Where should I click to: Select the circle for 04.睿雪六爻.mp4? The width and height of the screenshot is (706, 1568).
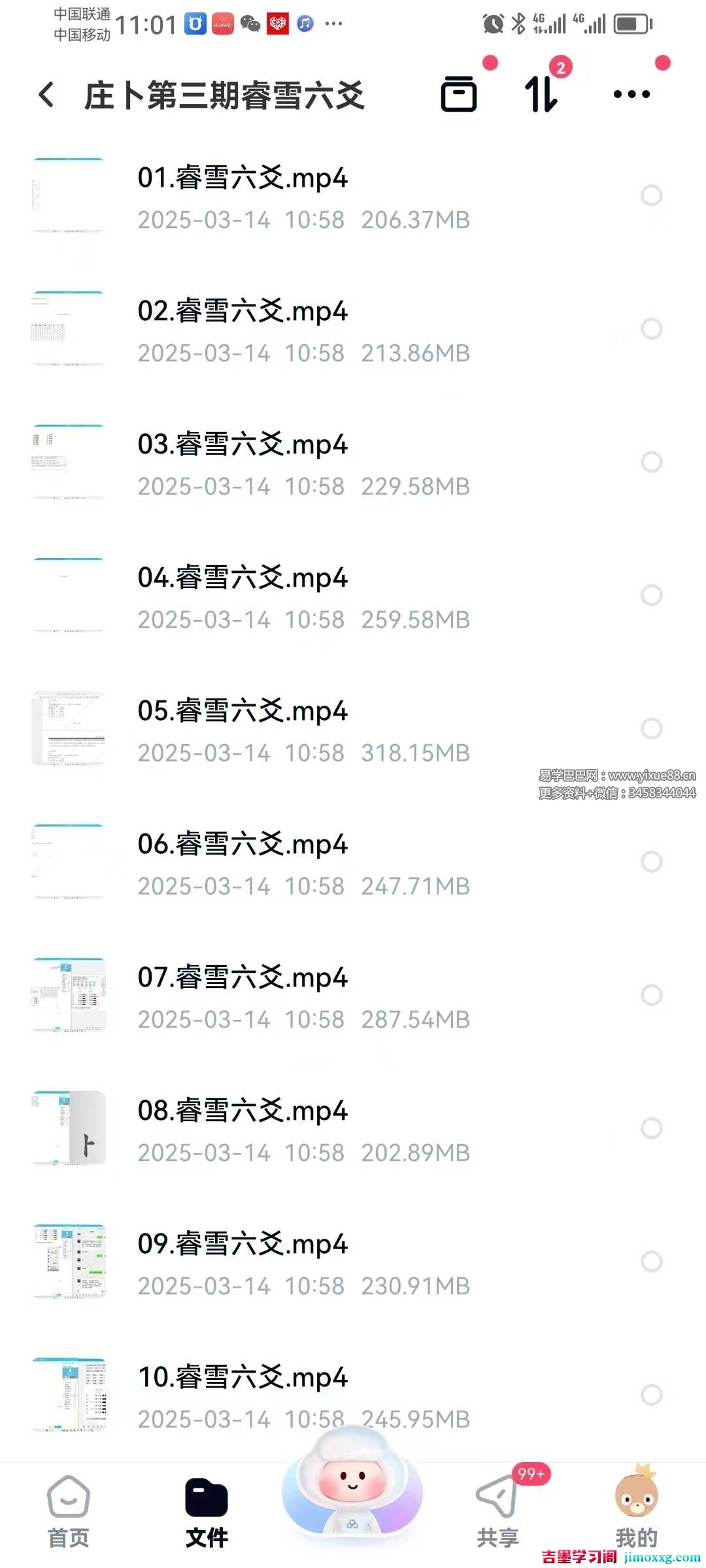(x=651, y=595)
